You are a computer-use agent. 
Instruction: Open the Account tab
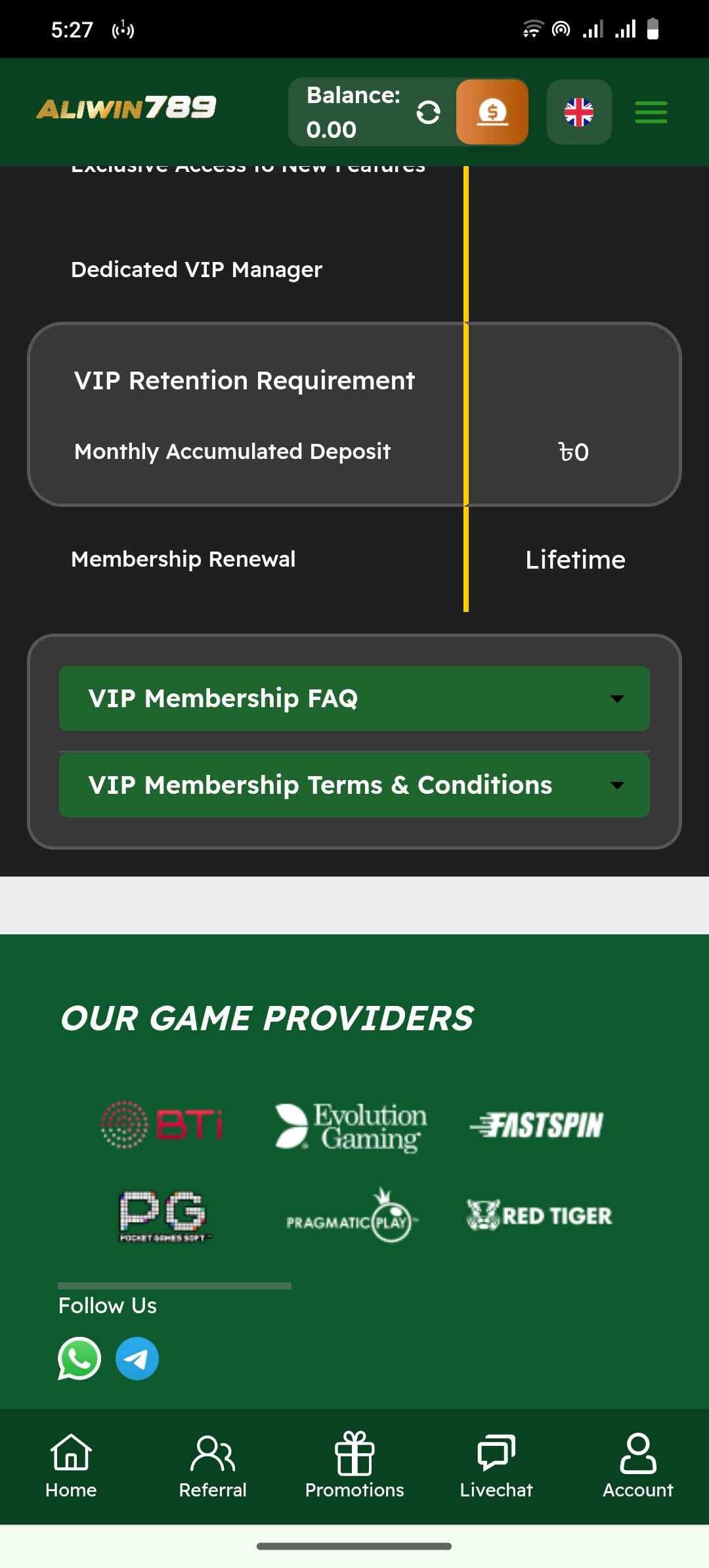click(638, 1466)
